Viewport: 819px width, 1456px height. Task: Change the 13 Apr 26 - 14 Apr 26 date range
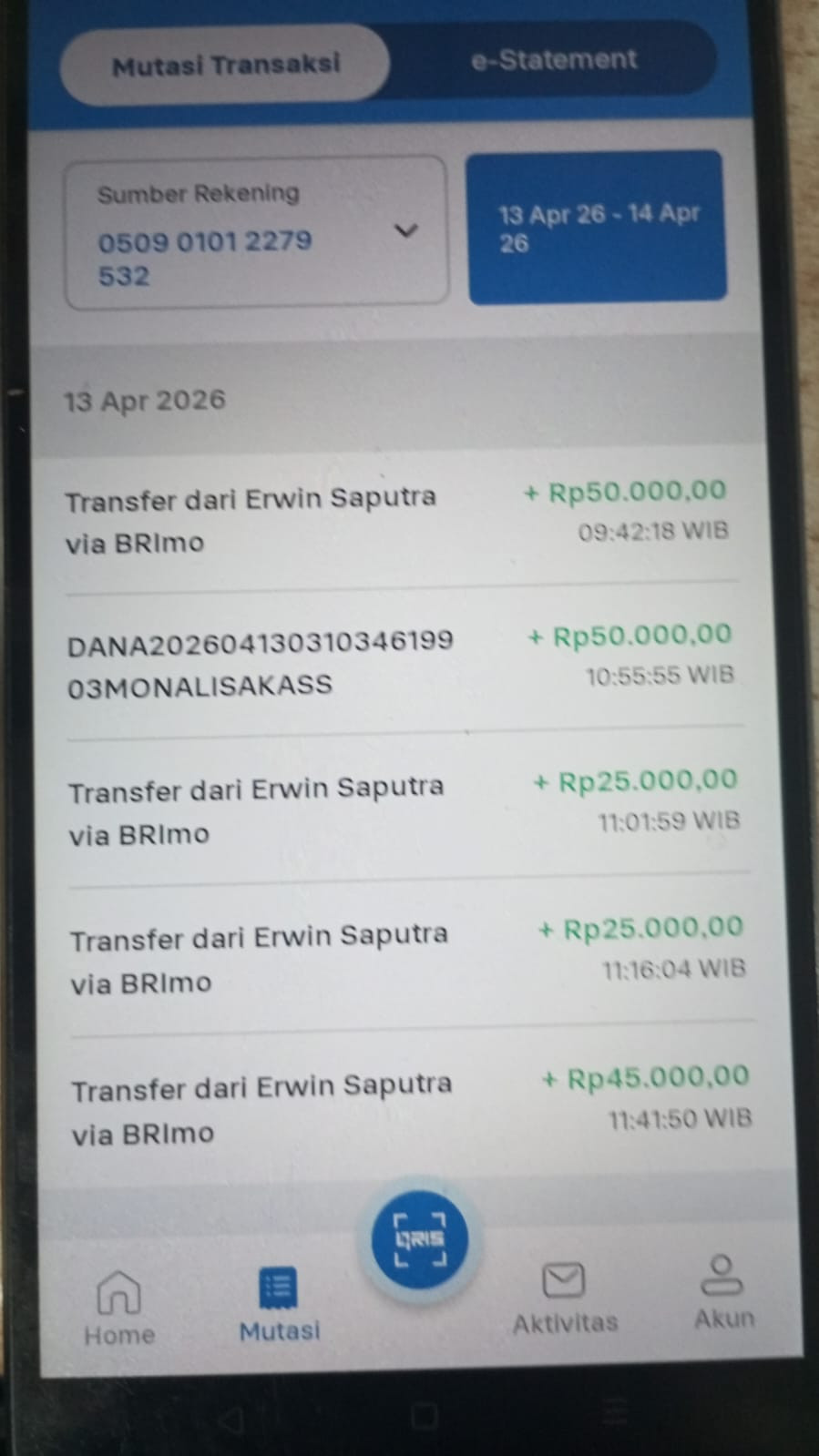[x=597, y=228]
